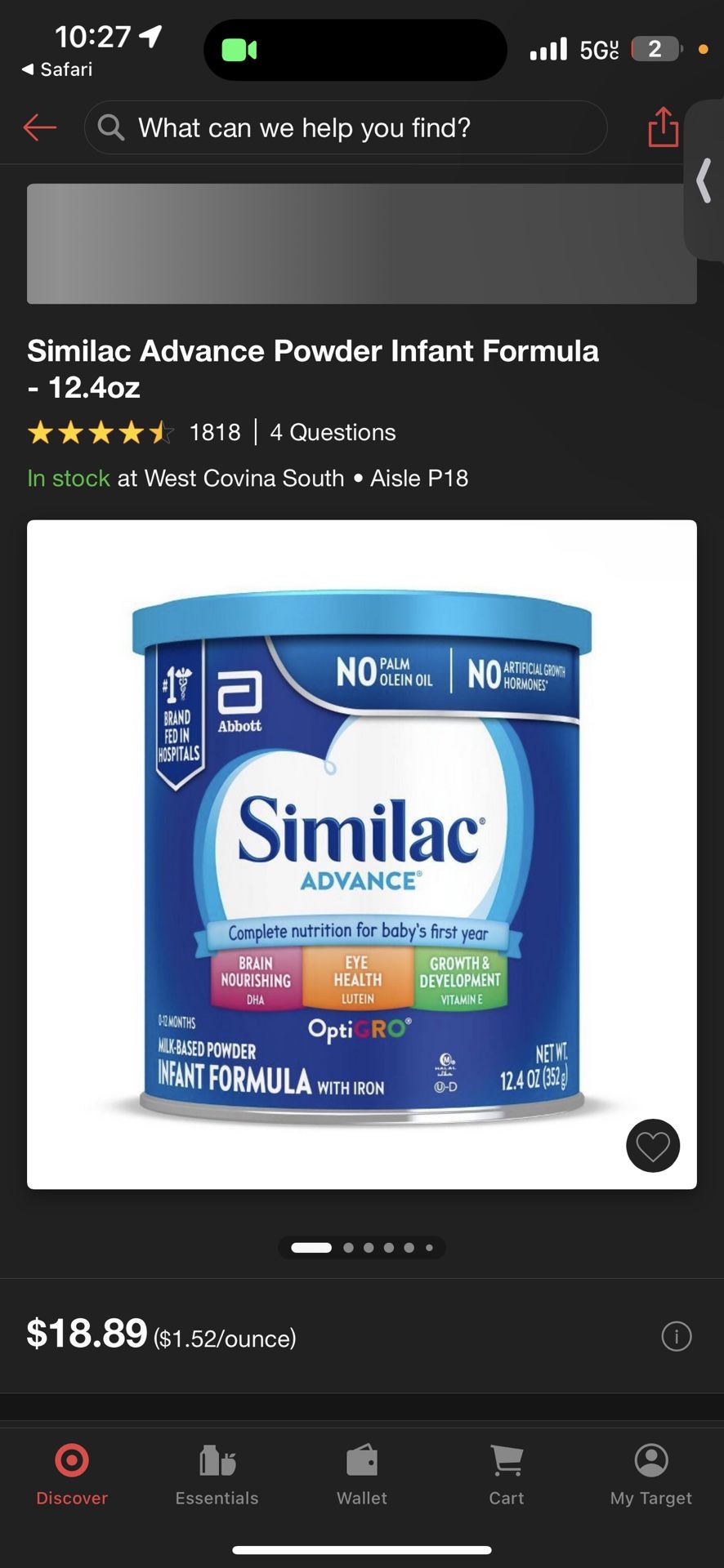Viewport: 724px width, 1568px height.
Task: Go back using the red arrow
Action: point(40,127)
